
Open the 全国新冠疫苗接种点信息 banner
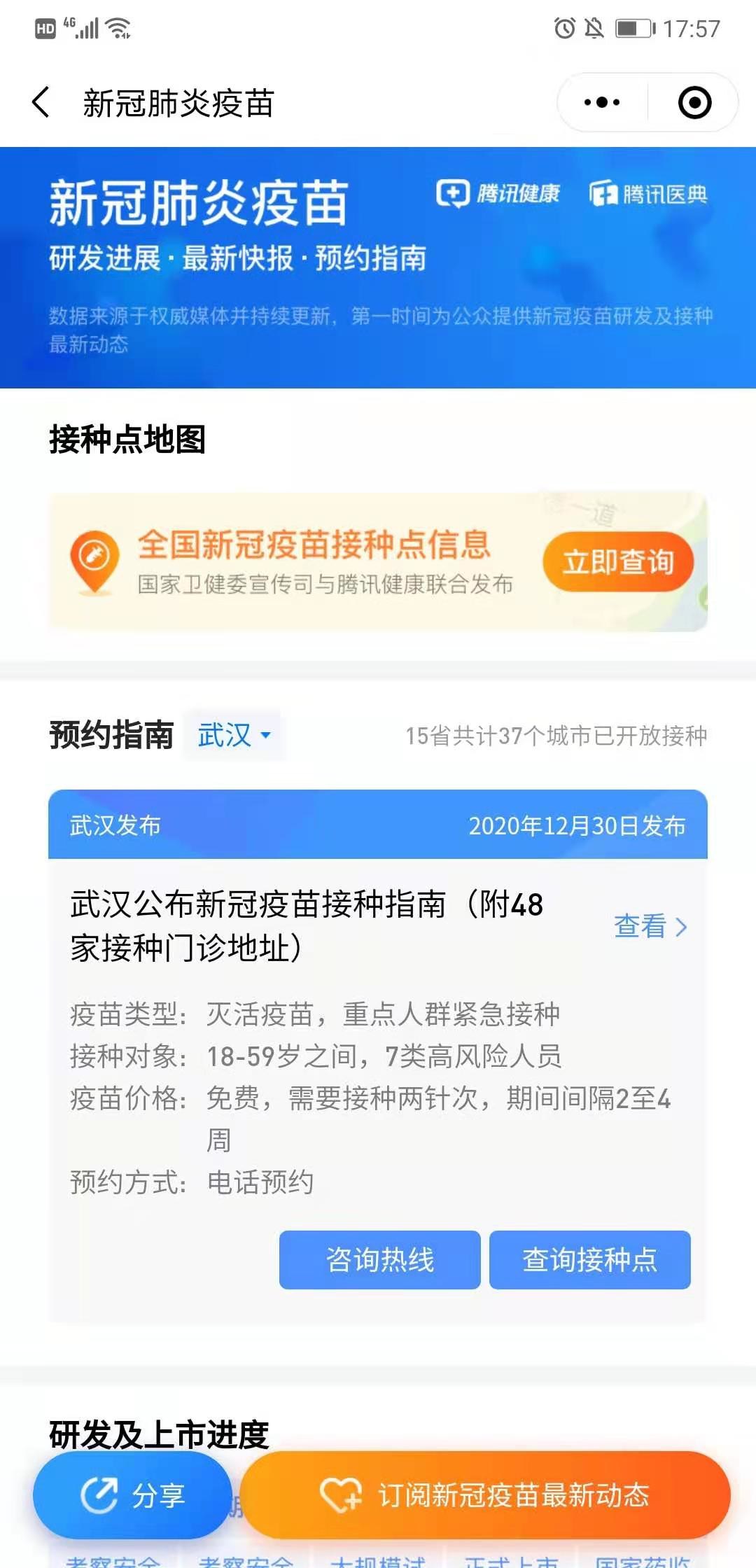(x=315, y=562)
